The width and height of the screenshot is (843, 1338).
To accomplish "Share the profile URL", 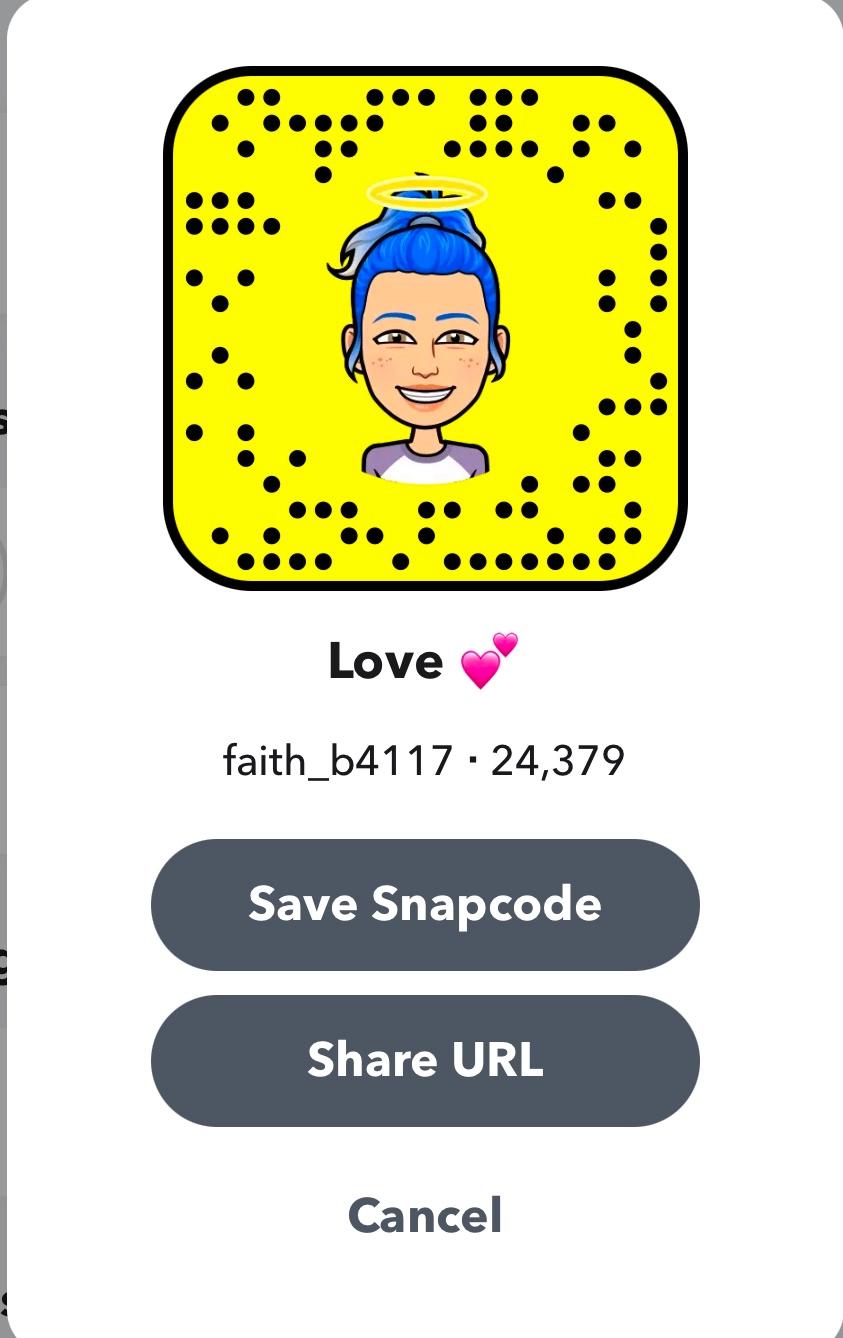I will coord(424,1060).
